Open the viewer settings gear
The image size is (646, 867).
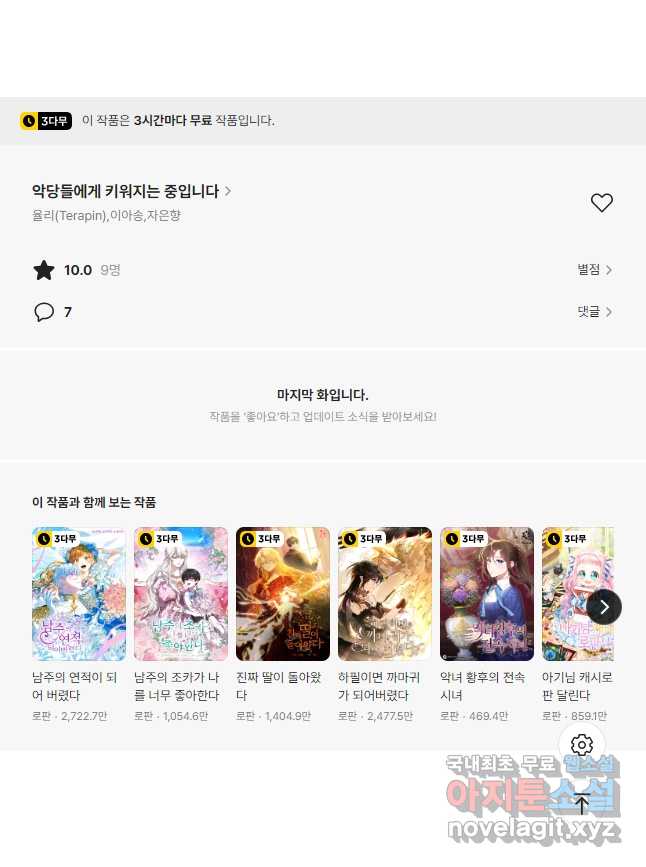coord(582,745)
